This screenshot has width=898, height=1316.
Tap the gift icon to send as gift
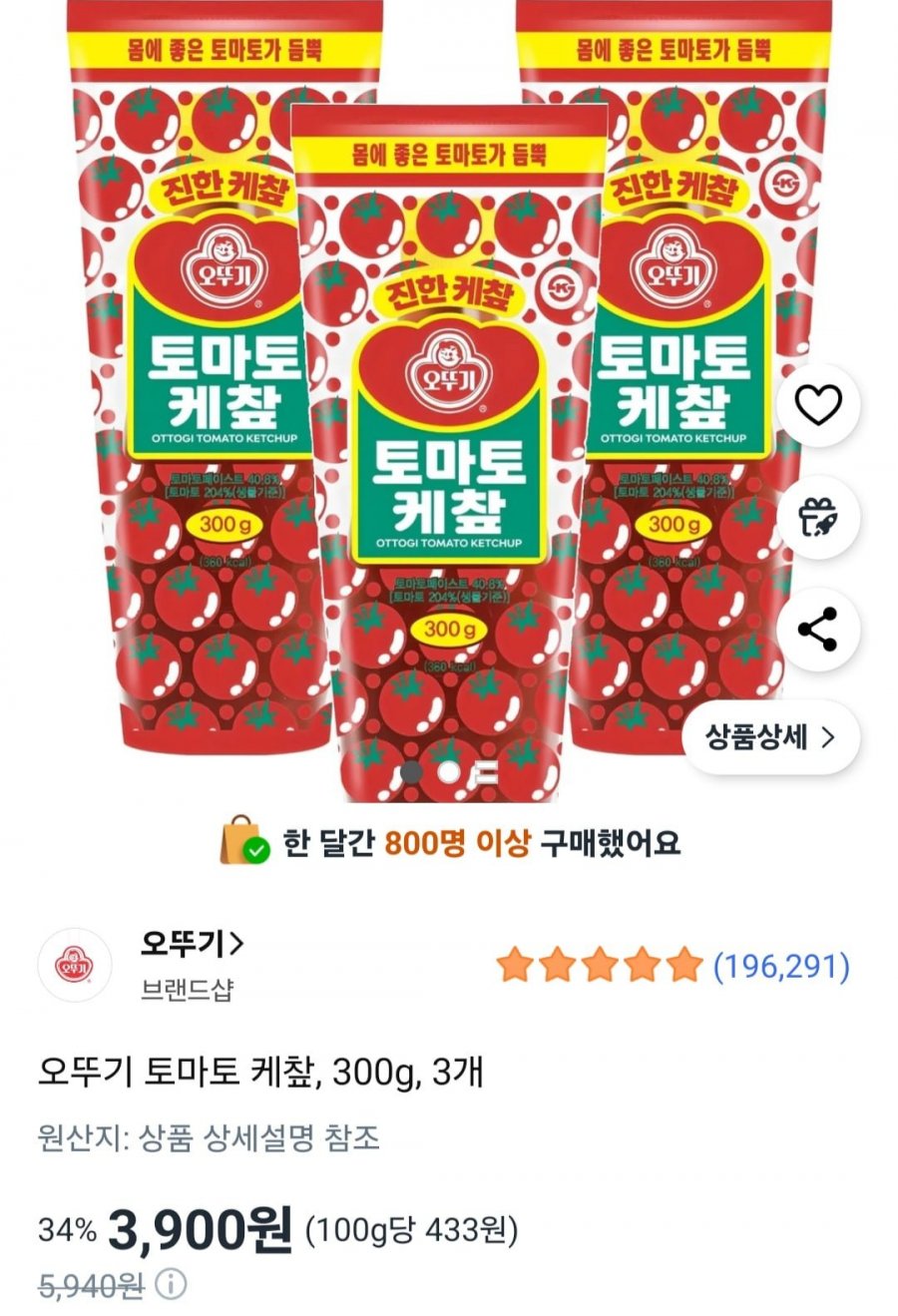817,517
